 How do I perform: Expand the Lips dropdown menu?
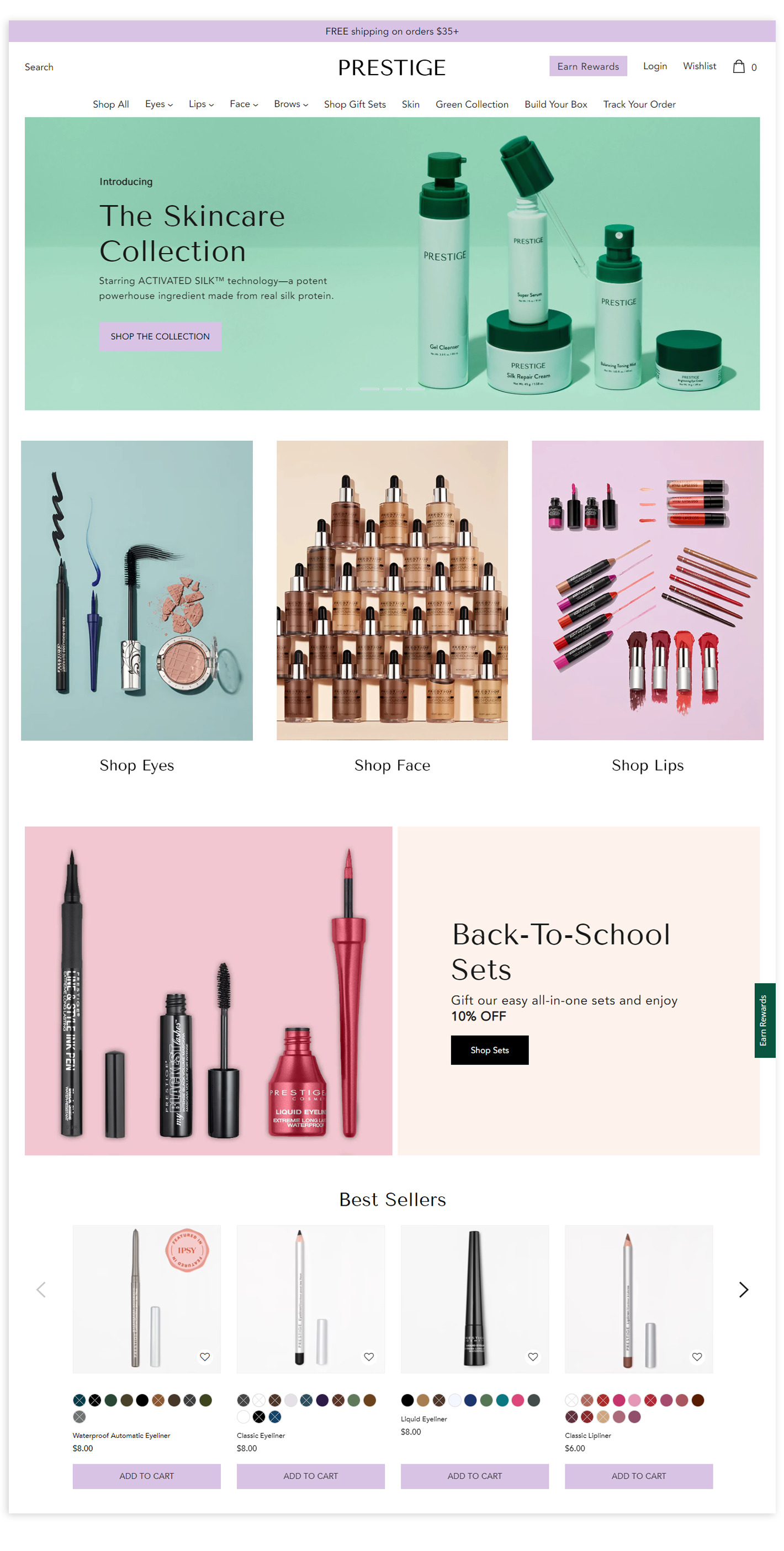(x=201, y=104)
